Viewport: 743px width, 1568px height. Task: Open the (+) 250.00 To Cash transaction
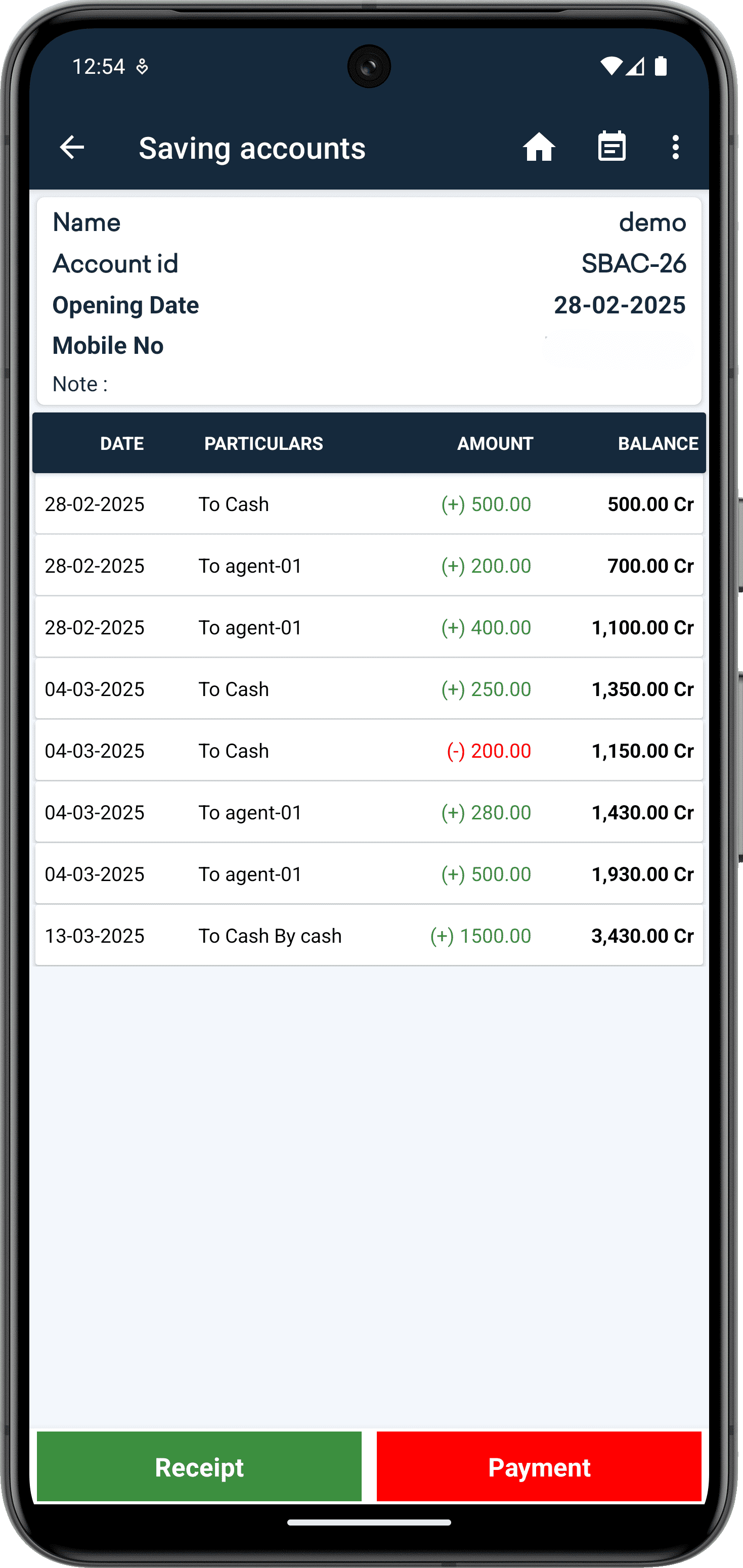pos(369,689)
